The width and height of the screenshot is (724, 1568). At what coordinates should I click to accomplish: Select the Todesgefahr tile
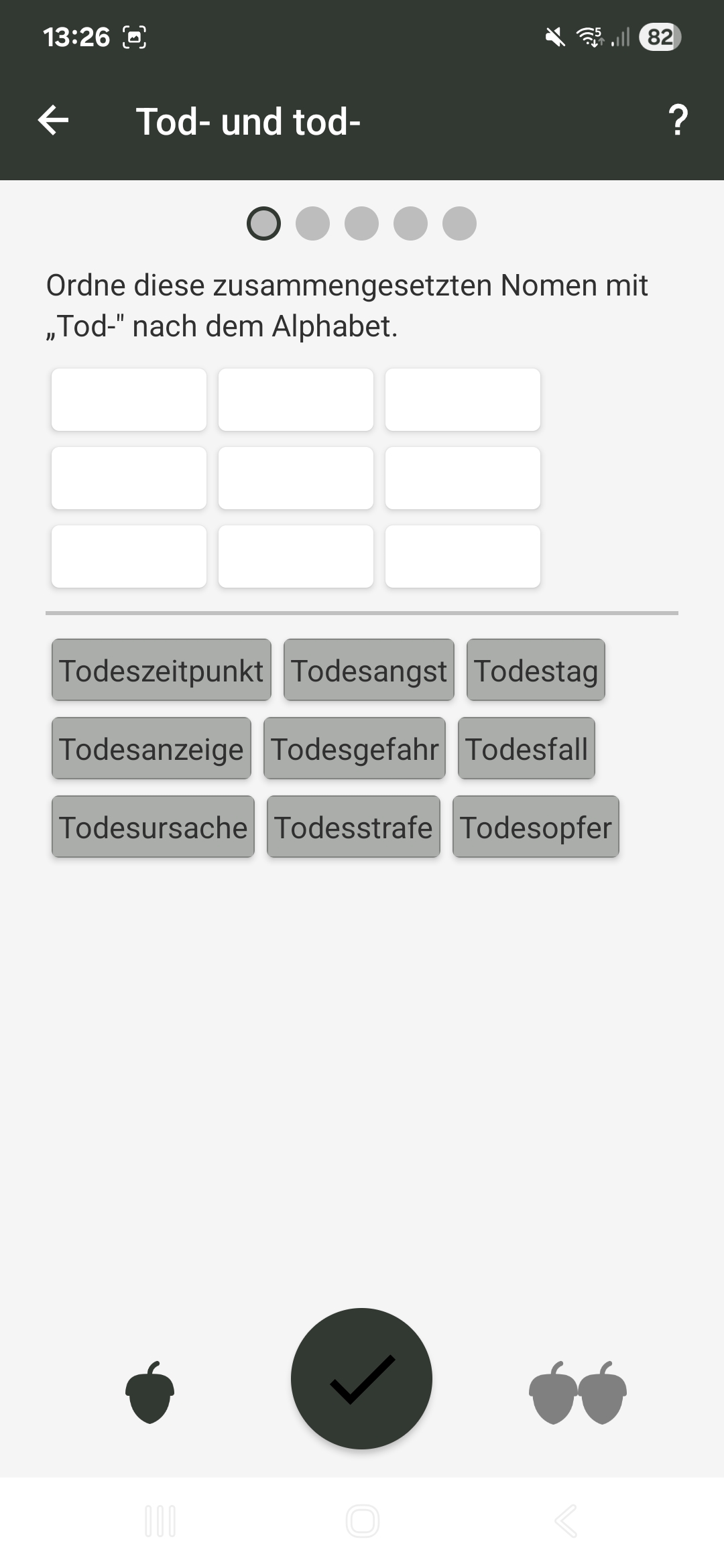pyautogui.click(x=355, y=748)
